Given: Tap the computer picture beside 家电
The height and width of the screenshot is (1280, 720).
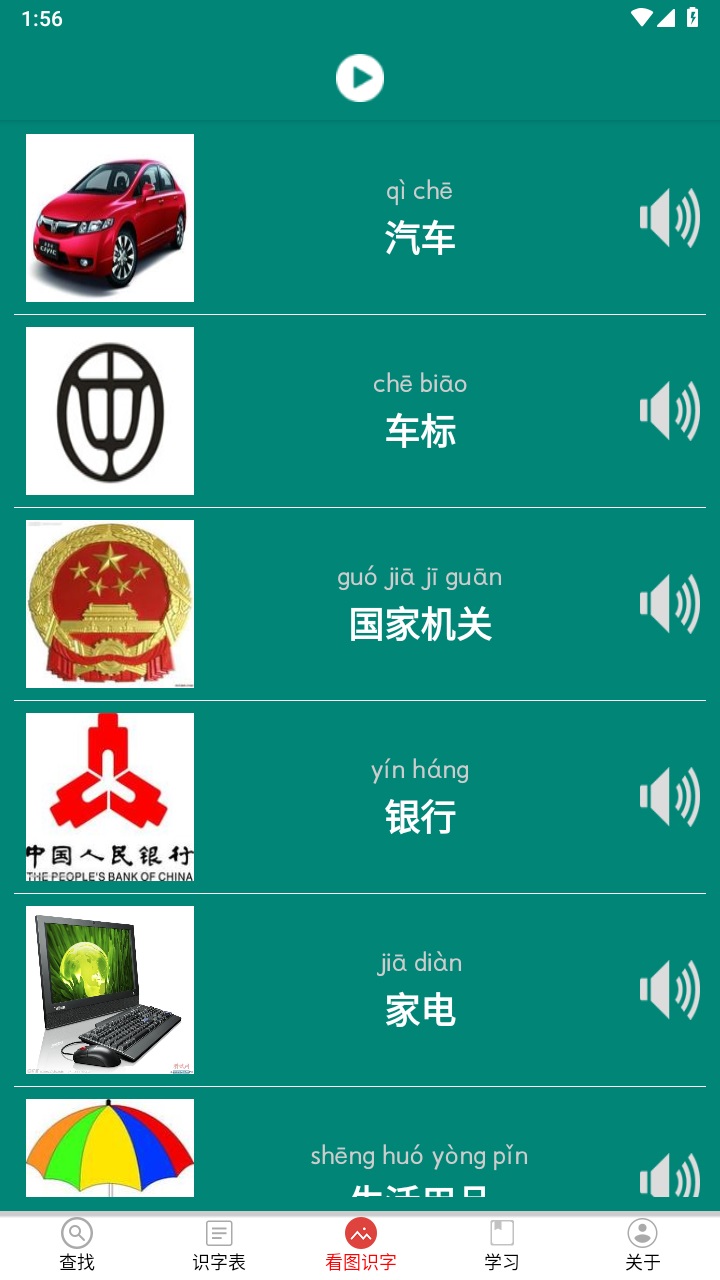Looking at the screenshot, I should [x=110, y=990].
